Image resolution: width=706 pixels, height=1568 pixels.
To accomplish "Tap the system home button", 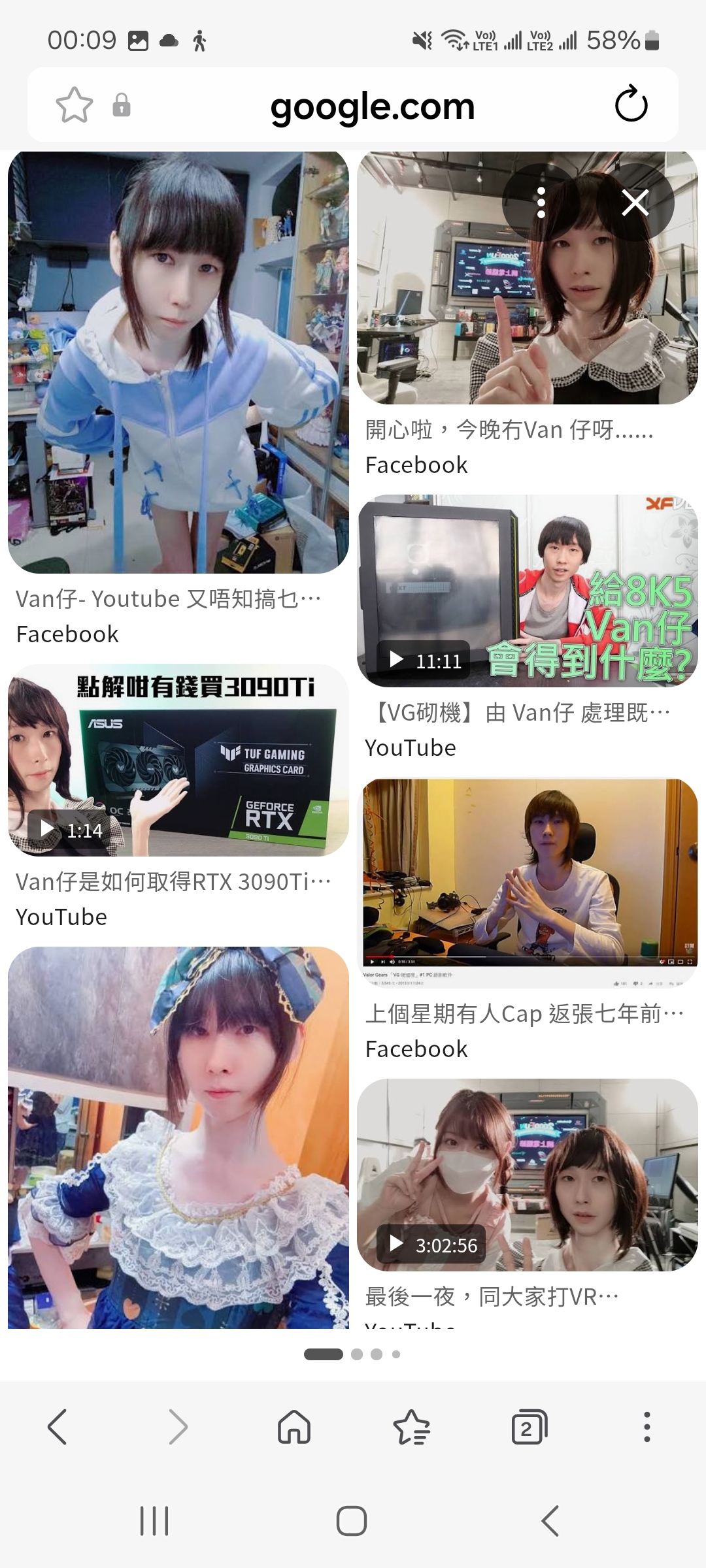I will click(x=352, y=1521).
